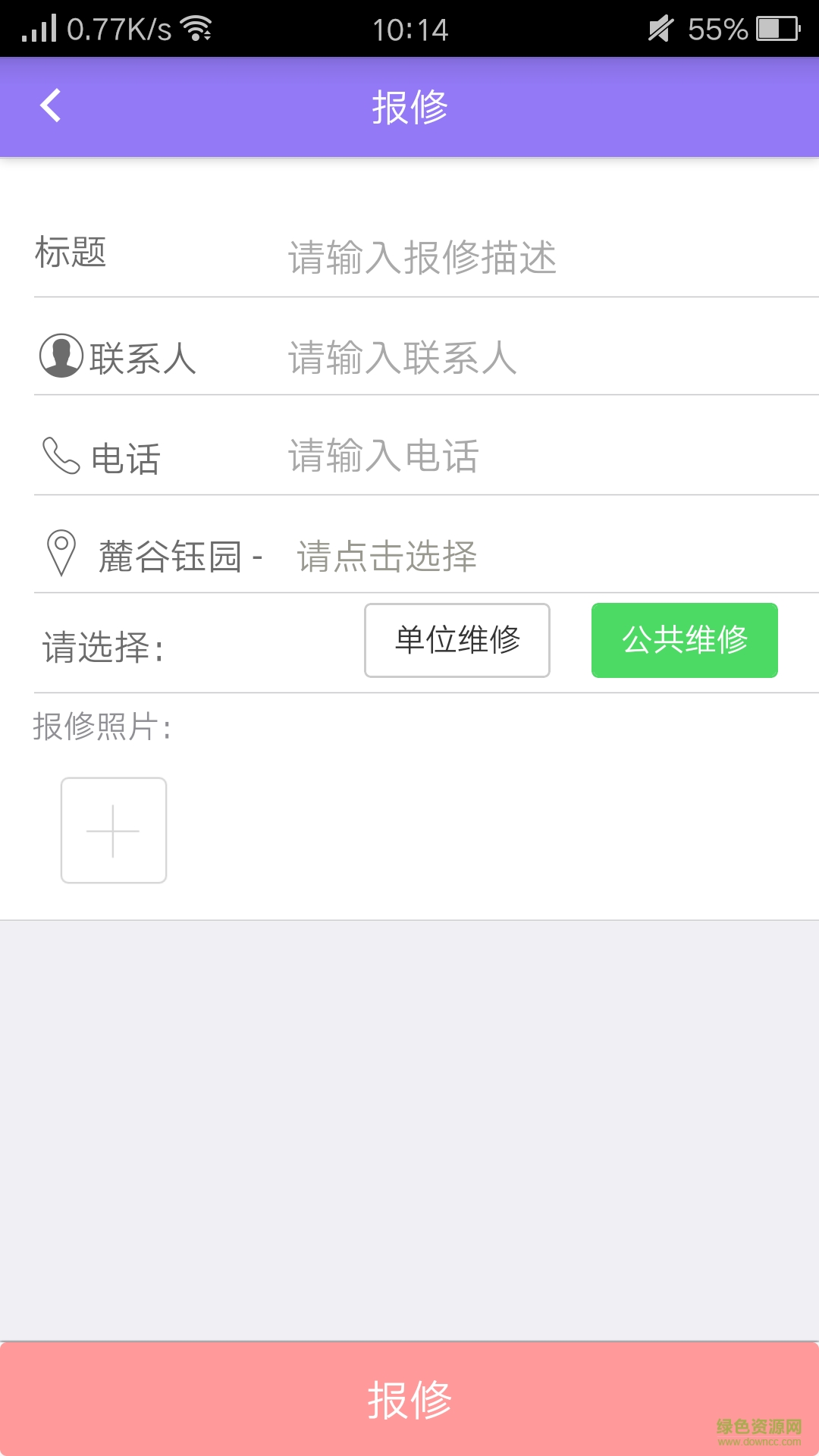
Task: Click the phone icon beside 电话
Action: coord(61,456)
